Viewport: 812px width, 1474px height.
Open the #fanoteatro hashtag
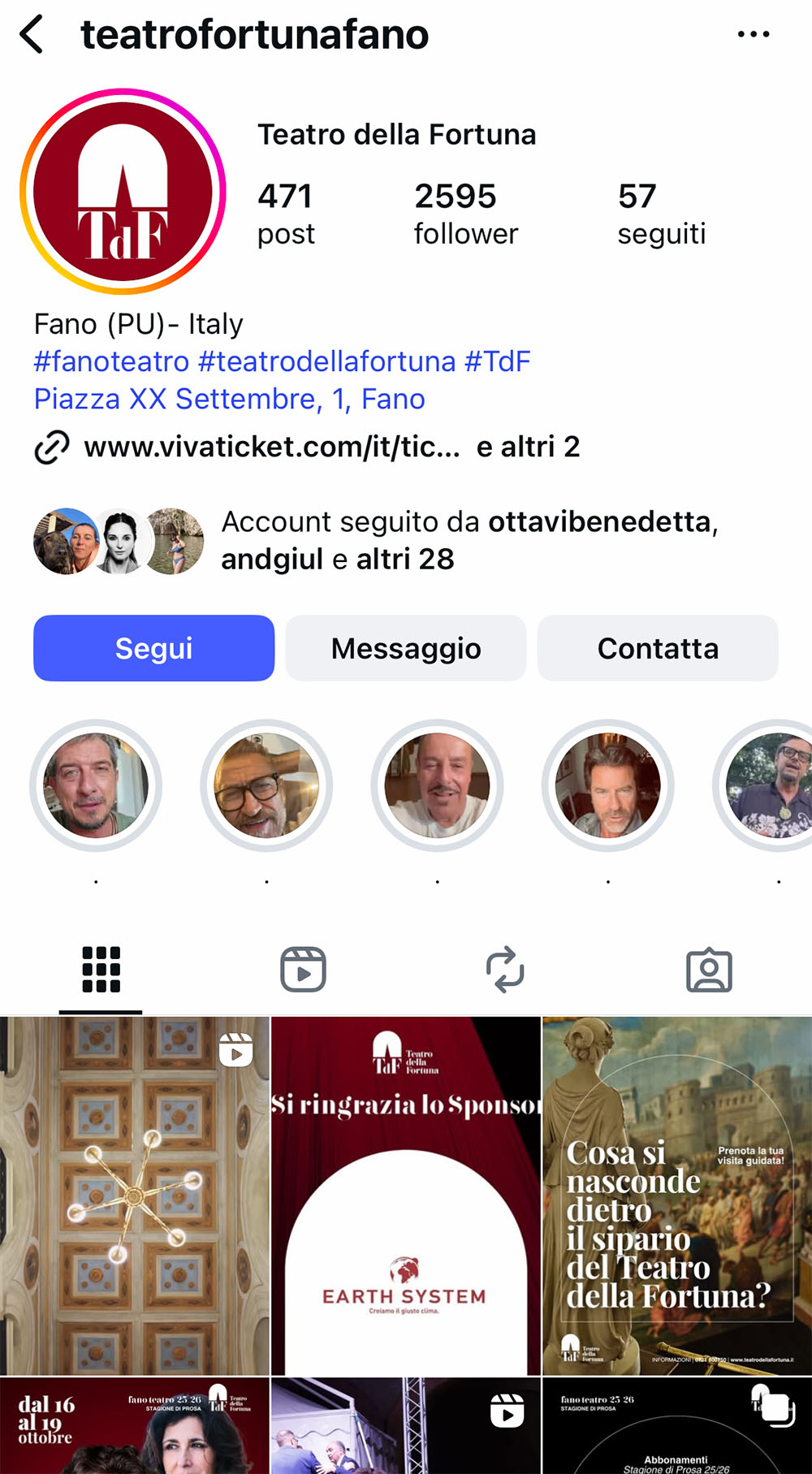tap(111, 361)
